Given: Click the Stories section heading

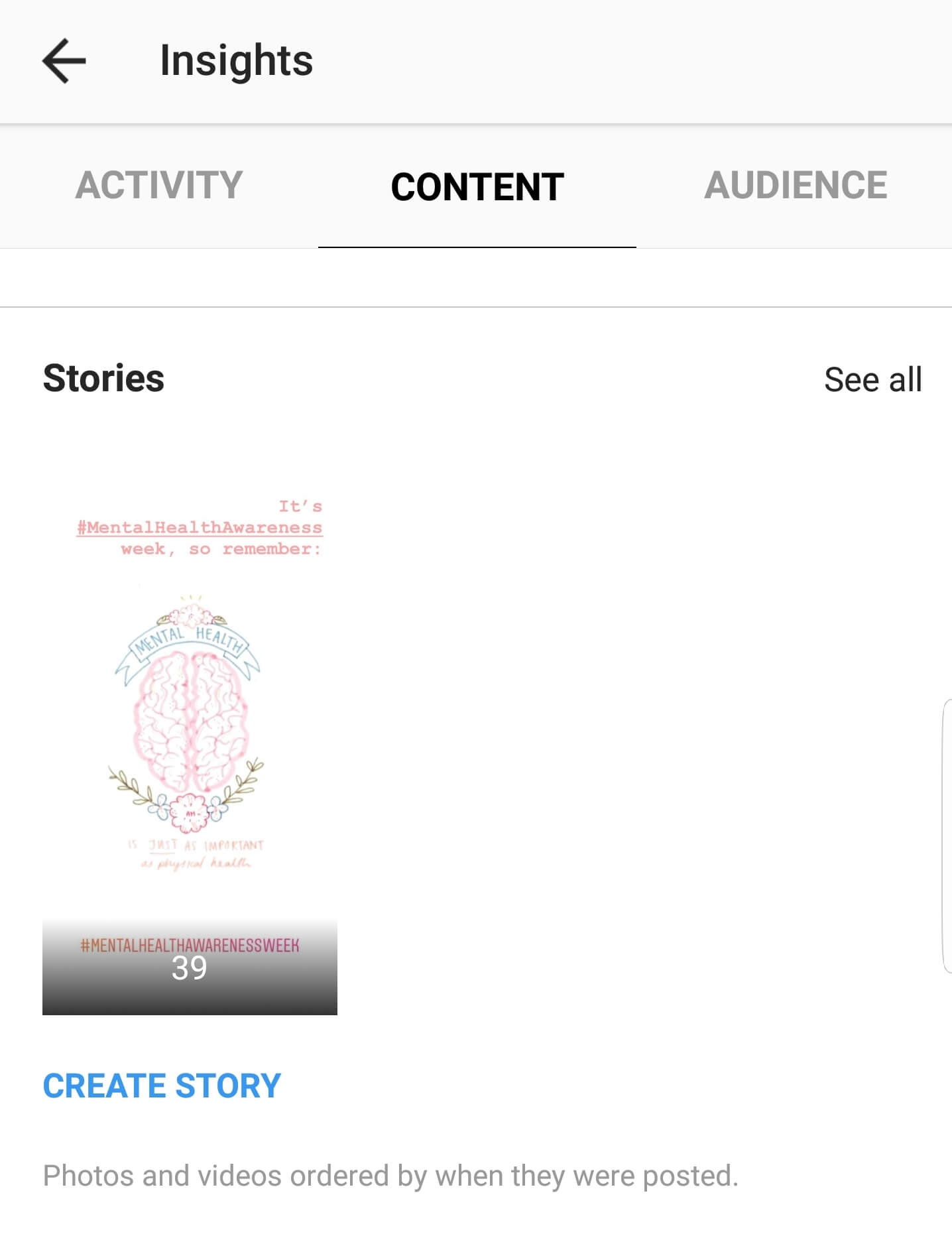Looking at the screenshot, I should [x=103, y=378].
